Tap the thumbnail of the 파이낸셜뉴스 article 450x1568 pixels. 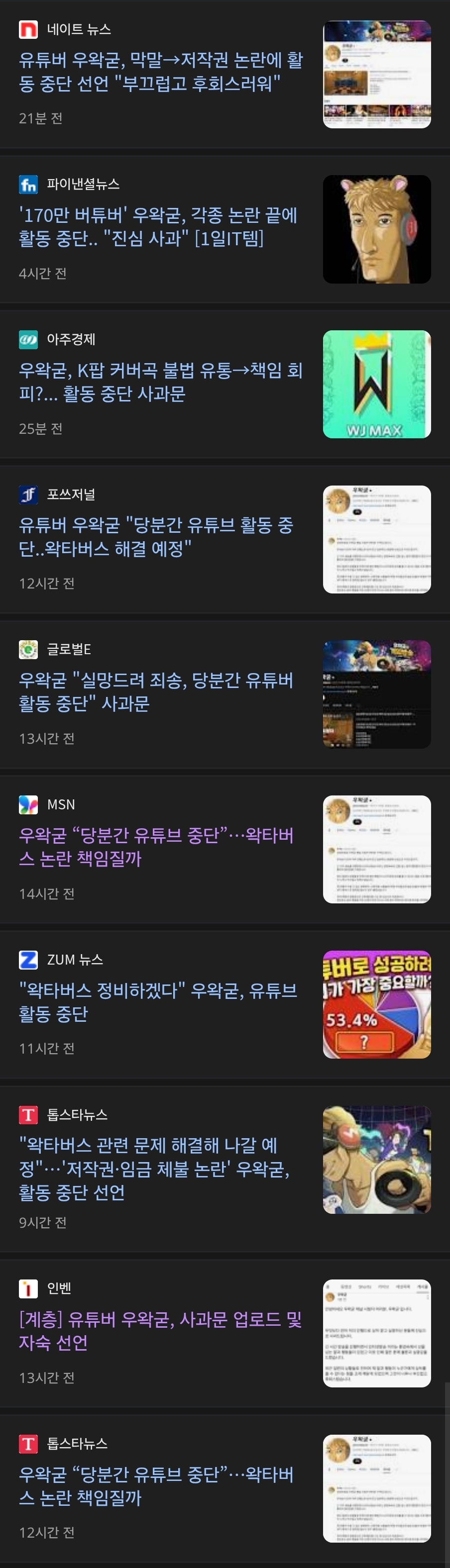tap(376, 229)
